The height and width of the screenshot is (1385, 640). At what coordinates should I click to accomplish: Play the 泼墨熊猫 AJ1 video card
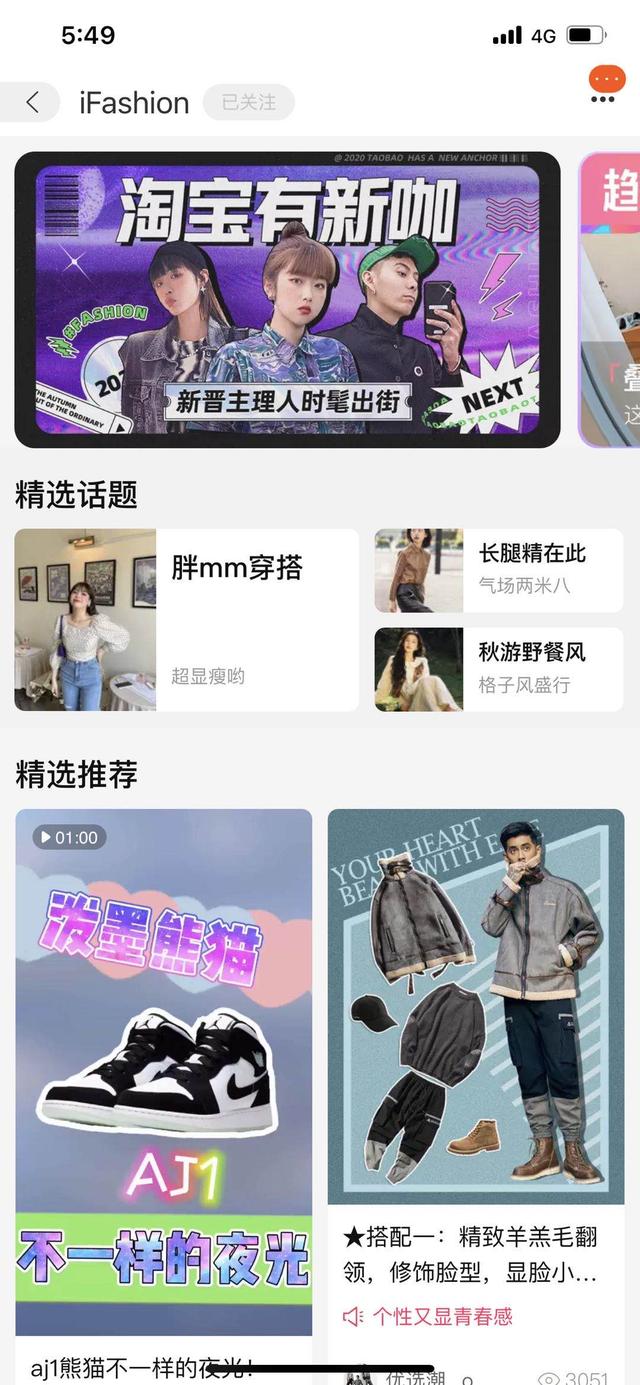164,1070
